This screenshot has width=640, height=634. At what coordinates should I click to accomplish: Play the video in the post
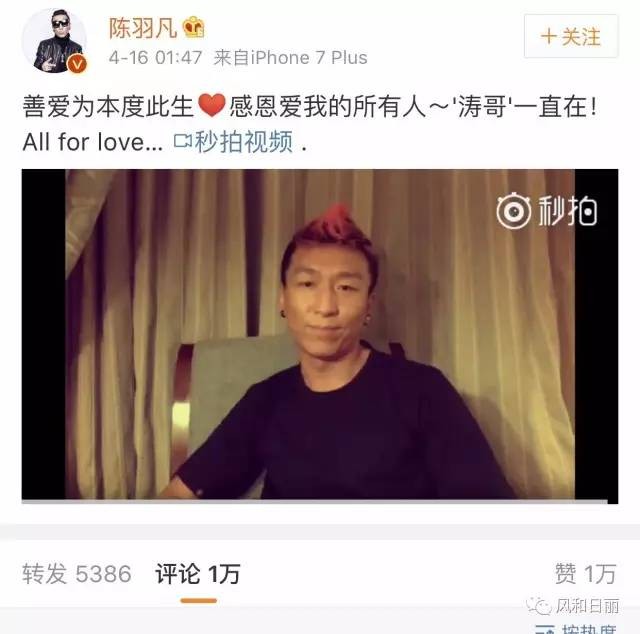coord(320,335)
